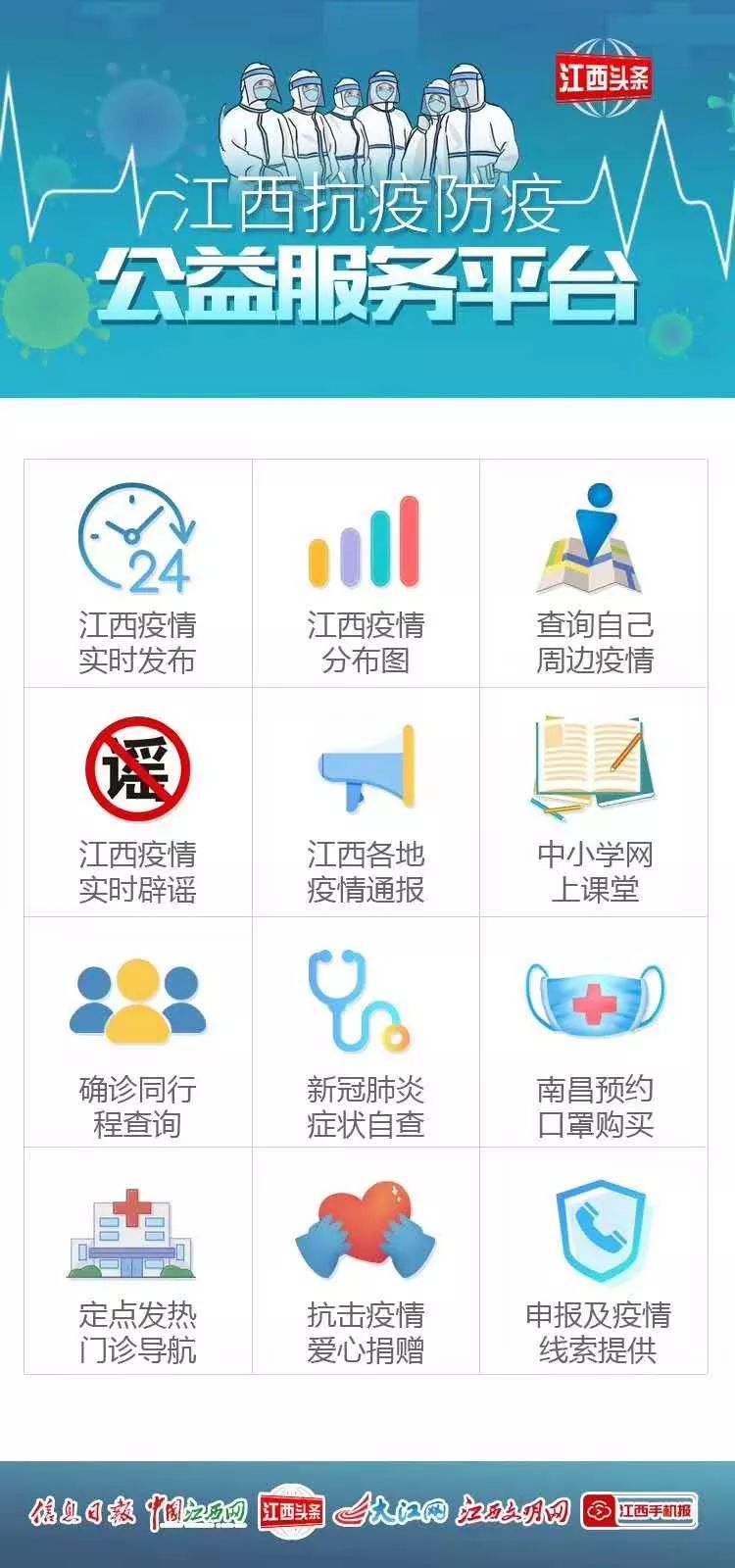Viewport: 735px width, 1568px height.
Task: Open 中小学网上课堂
Action: click(x=594, y=804)
